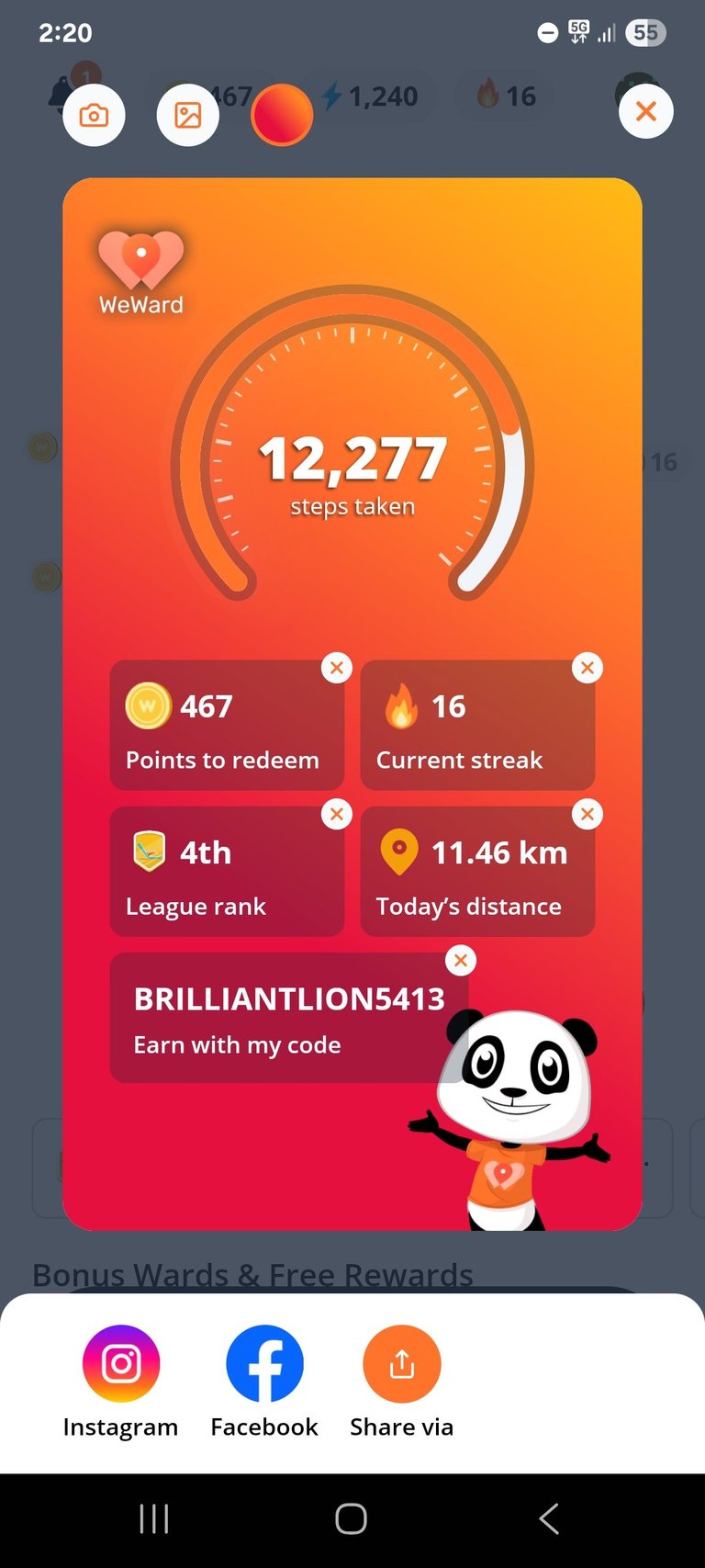Image resolution: width=705 pixels, height=1568 pixels.
Task: Remove the Points to redeem tile
Action: [x=337, y=668]
